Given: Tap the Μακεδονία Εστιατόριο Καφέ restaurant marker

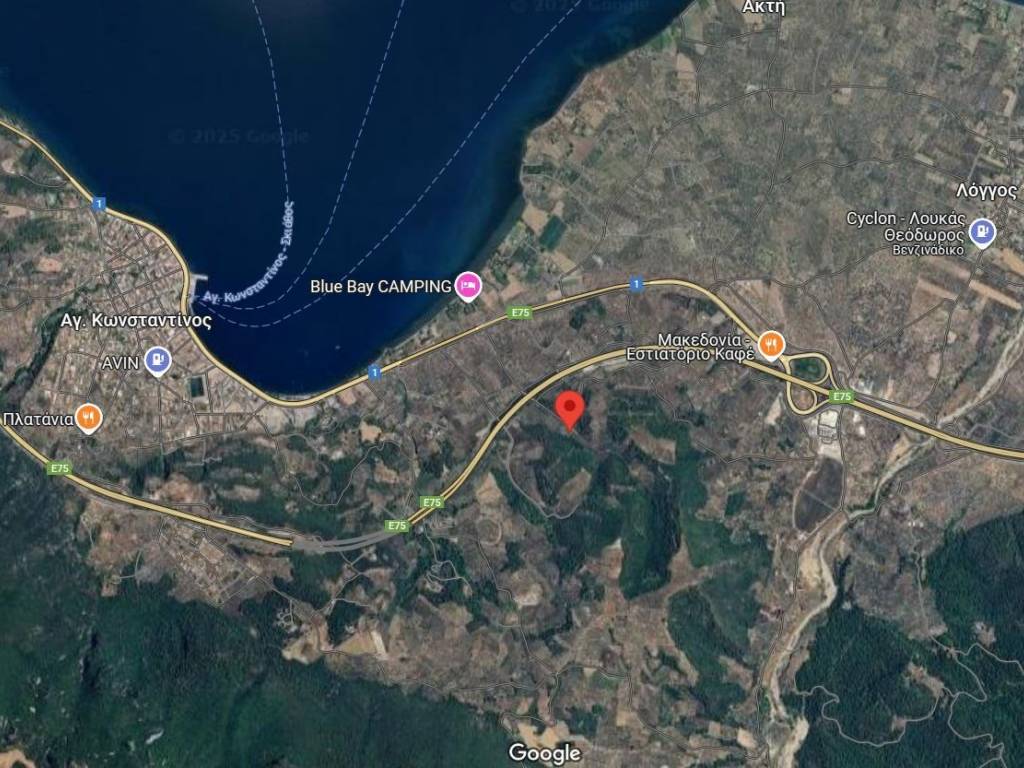Looking at the screenshot, I should click(770, 346).
